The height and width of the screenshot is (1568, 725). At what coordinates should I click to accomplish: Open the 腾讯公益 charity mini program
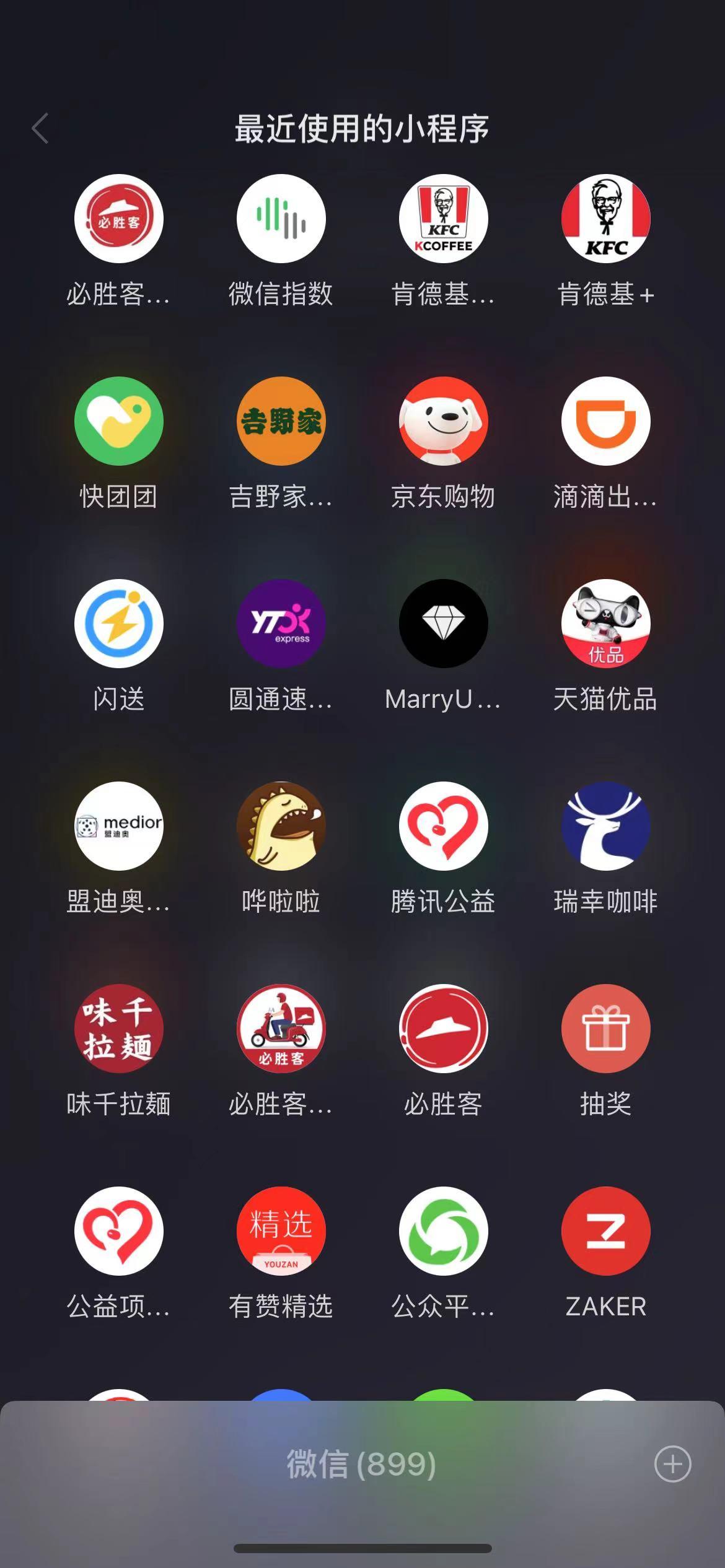coord(444,825)
